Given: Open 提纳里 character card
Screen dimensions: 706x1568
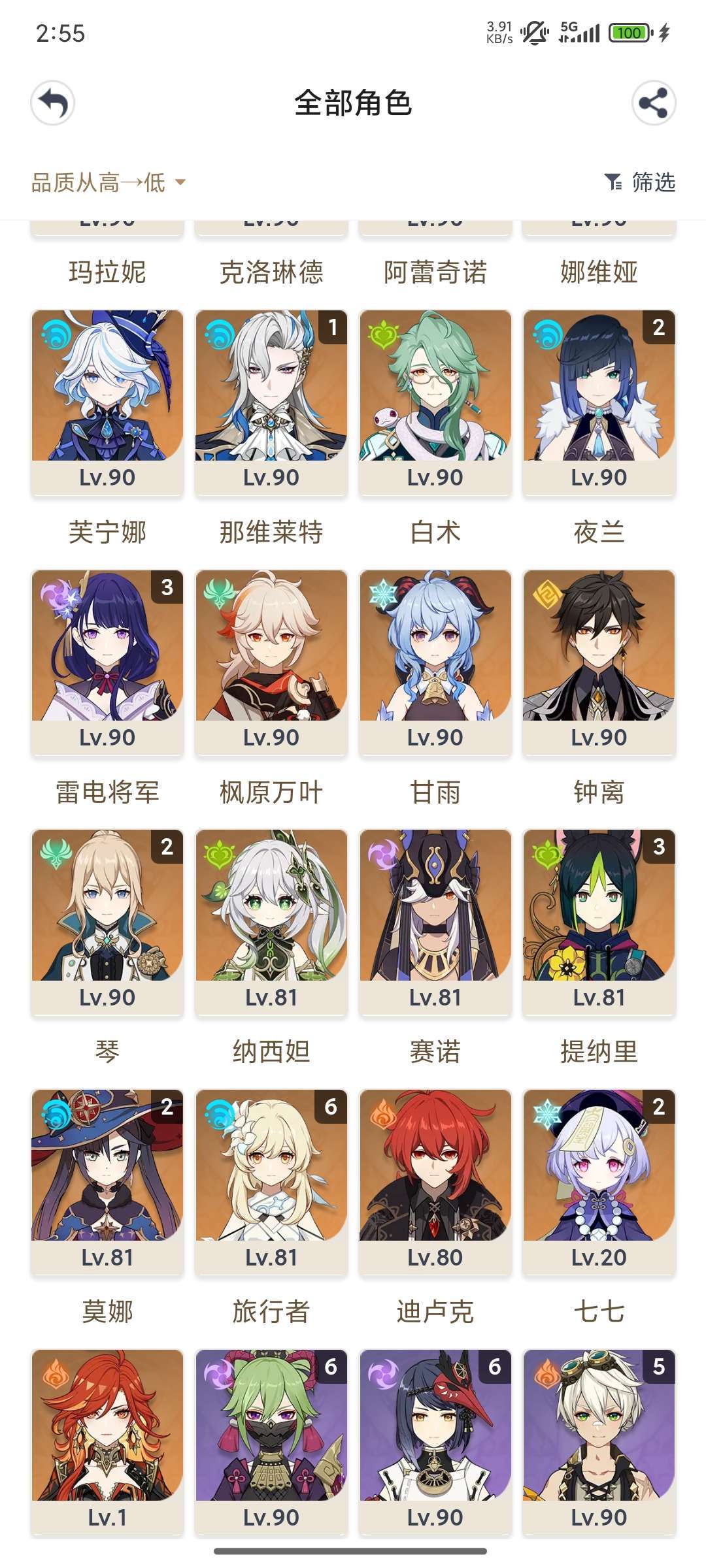Looking at the screenshot, I should pos(599,920).
